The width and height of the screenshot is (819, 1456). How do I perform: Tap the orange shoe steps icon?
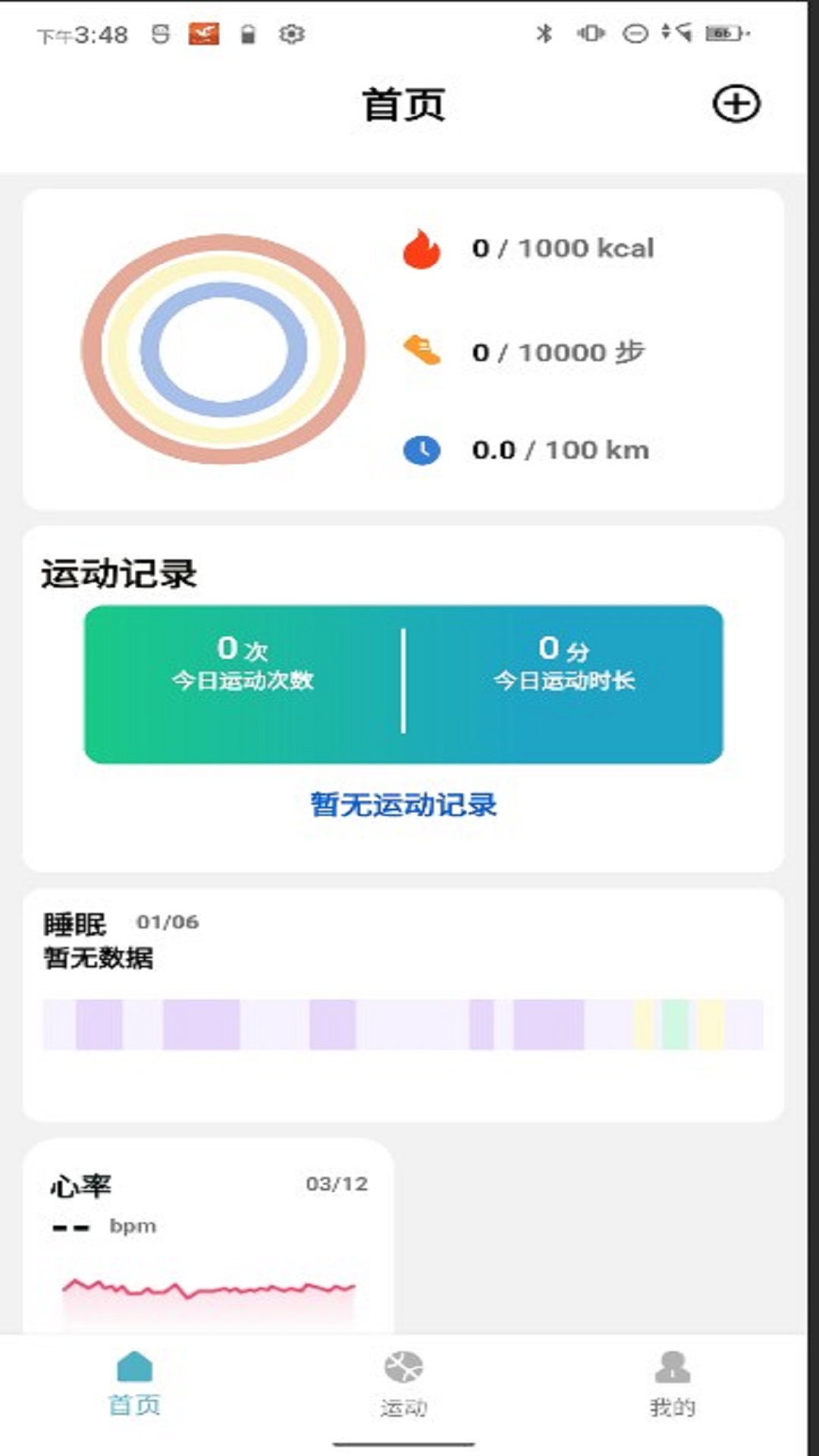(x=422, y=350)
